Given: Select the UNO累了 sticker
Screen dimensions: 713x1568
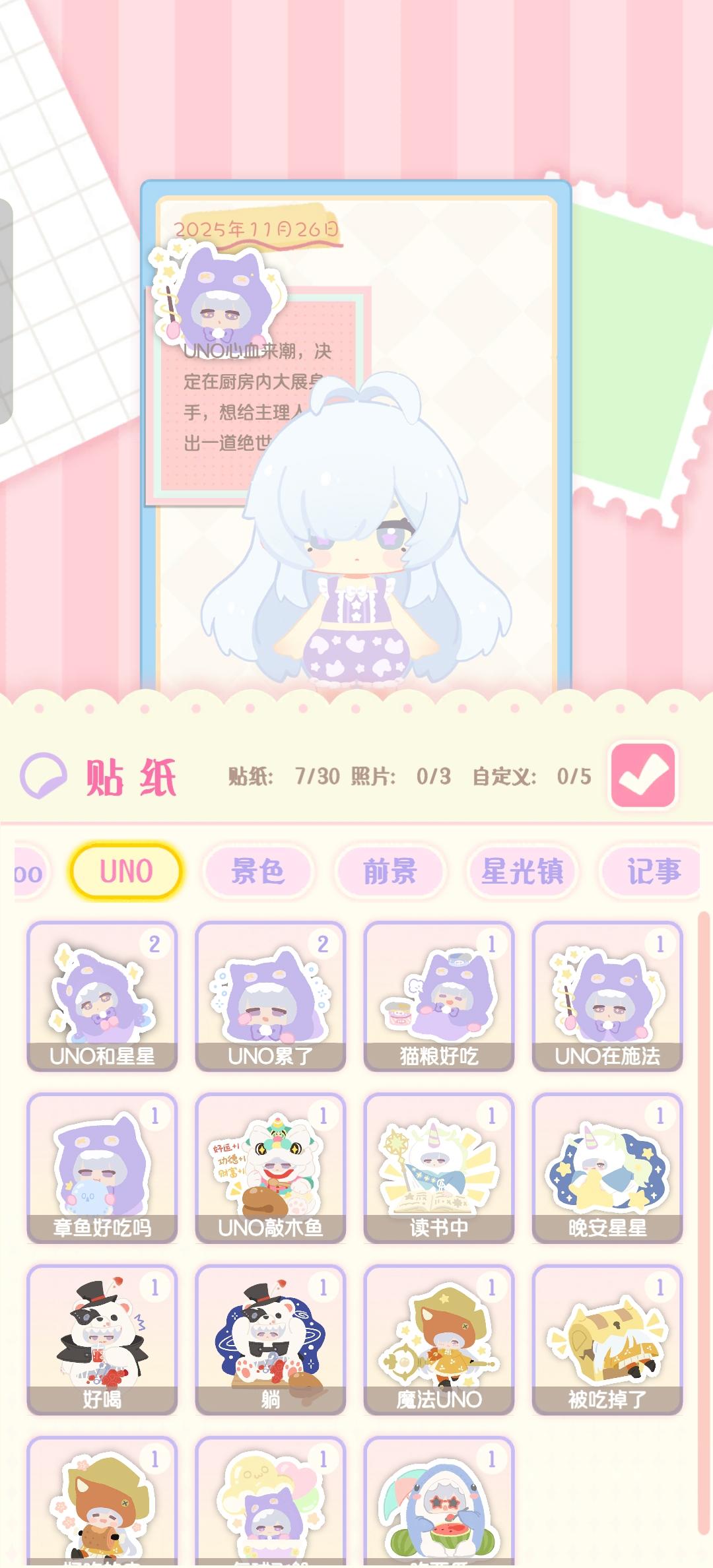Looking at the screenshot, I should coord(270,996).
